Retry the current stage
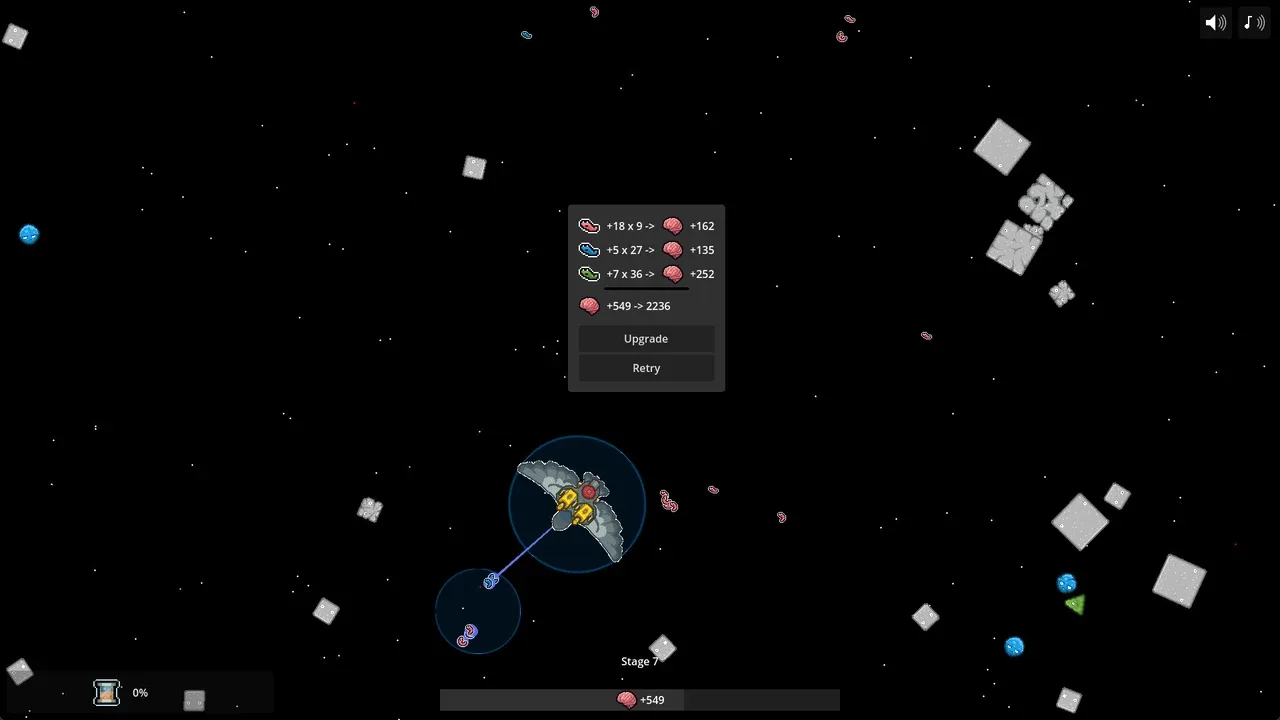 [x=646, y=368]
